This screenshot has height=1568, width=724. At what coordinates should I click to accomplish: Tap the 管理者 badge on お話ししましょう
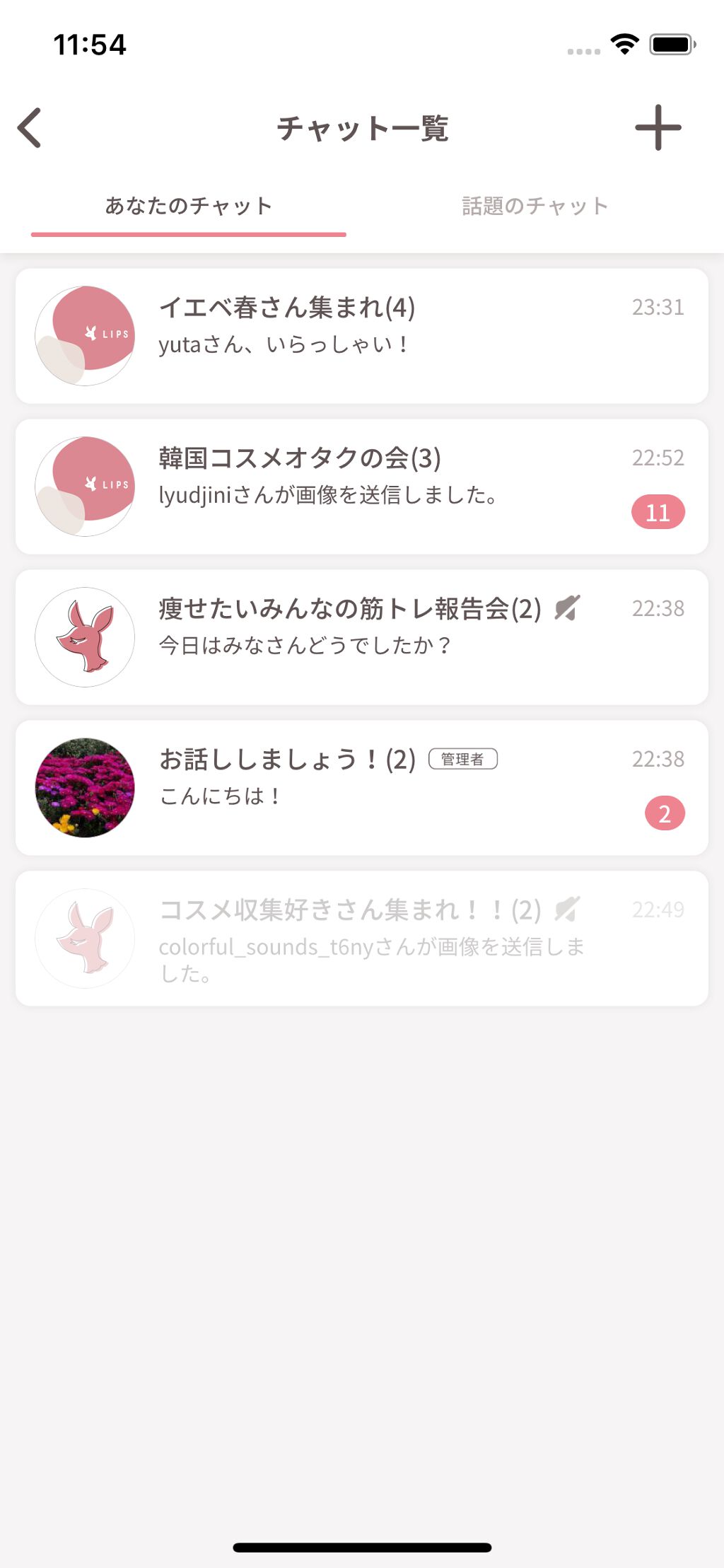click(465, 759)
